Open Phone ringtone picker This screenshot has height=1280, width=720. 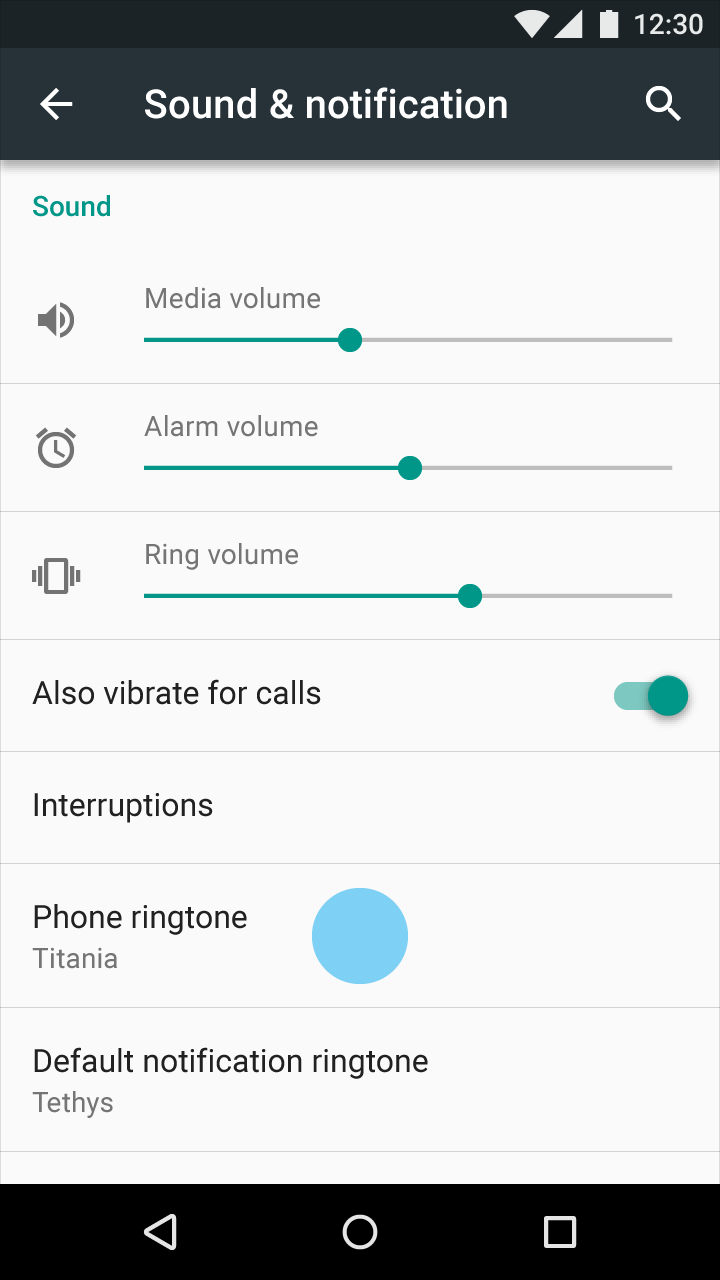tap(360, 936)
